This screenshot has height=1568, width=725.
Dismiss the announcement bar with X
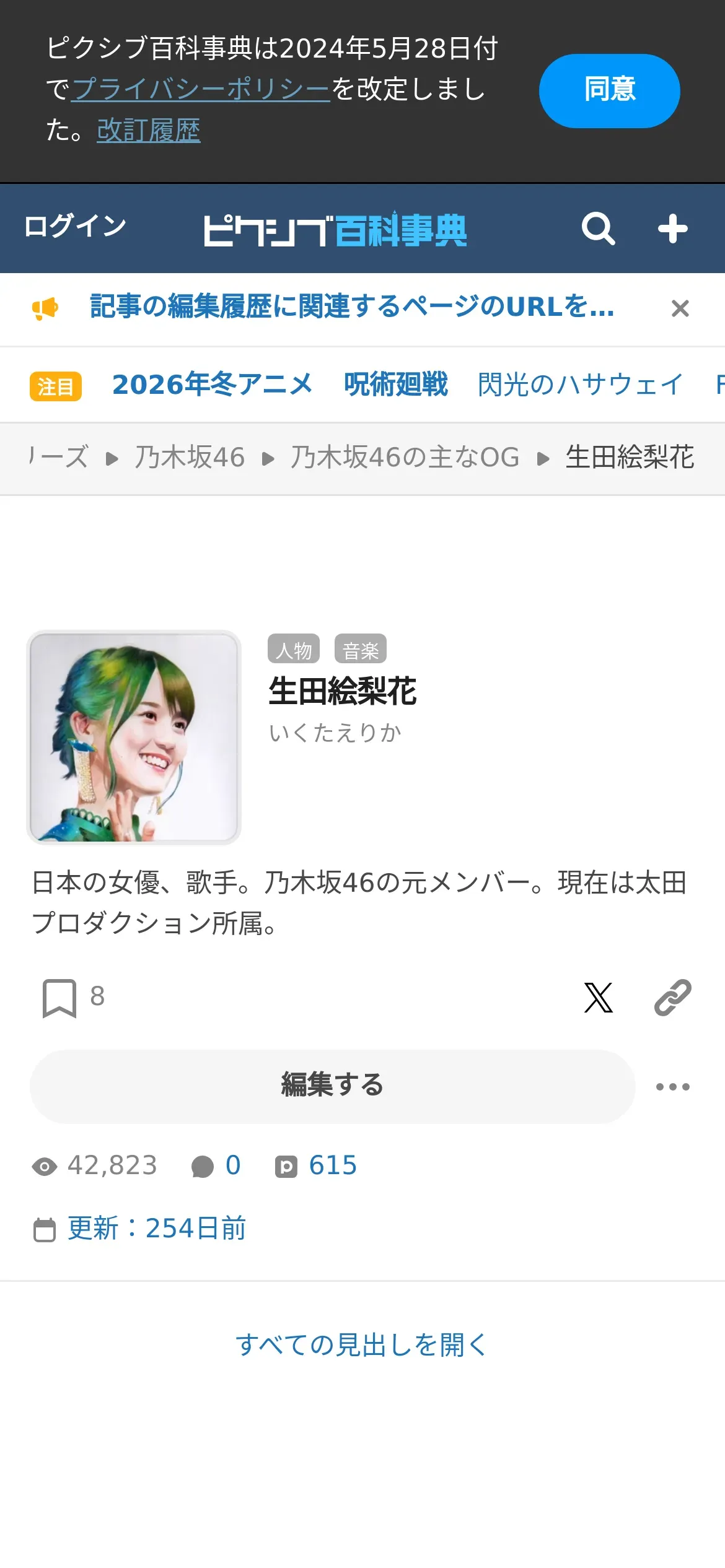click(680, 308)
